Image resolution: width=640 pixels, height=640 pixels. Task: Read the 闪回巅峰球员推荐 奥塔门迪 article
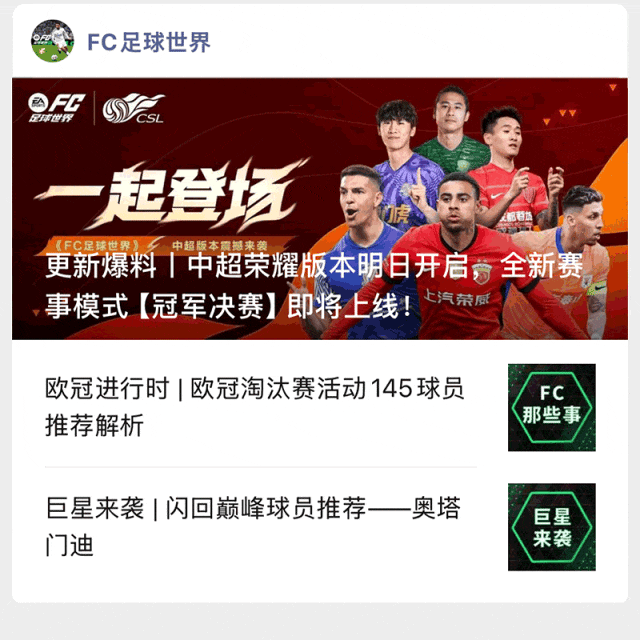click(x=253, y=527)
